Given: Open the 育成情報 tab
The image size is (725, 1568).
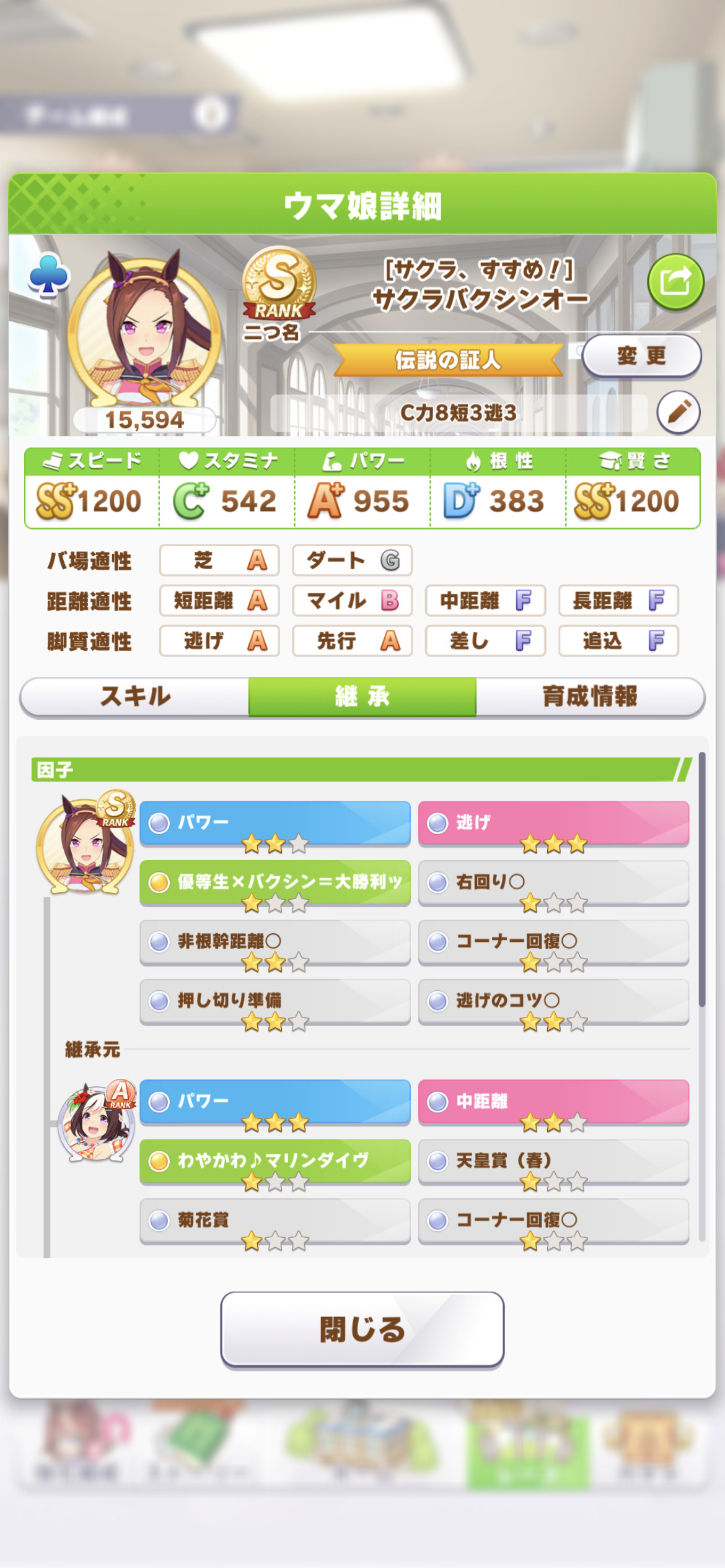Looking at the screenshot, I should pos(590,697).
